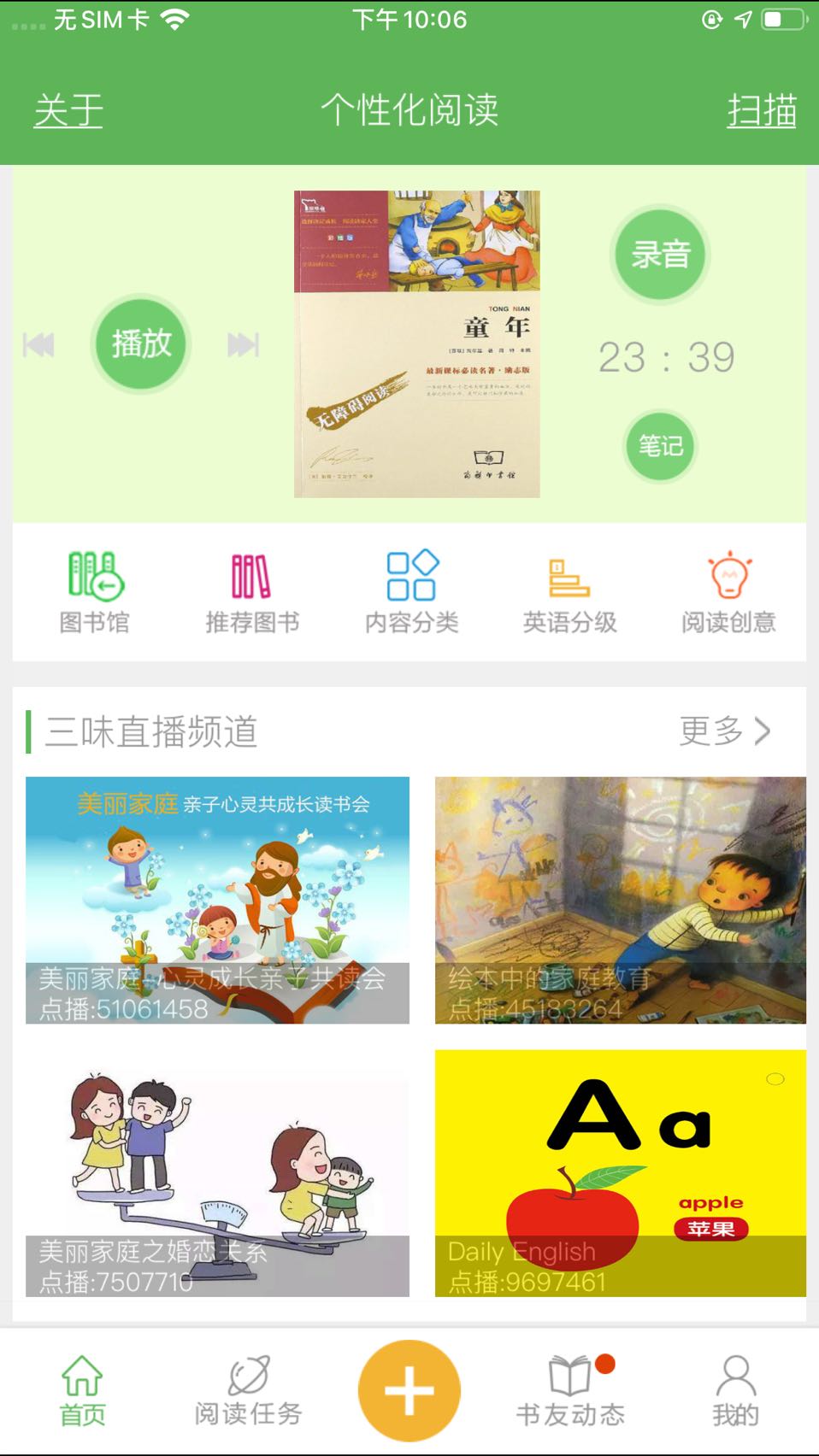This screenshot has width=819, height=1456.
Task: Open the 关于 (About) link
Action: pos(68,111)
